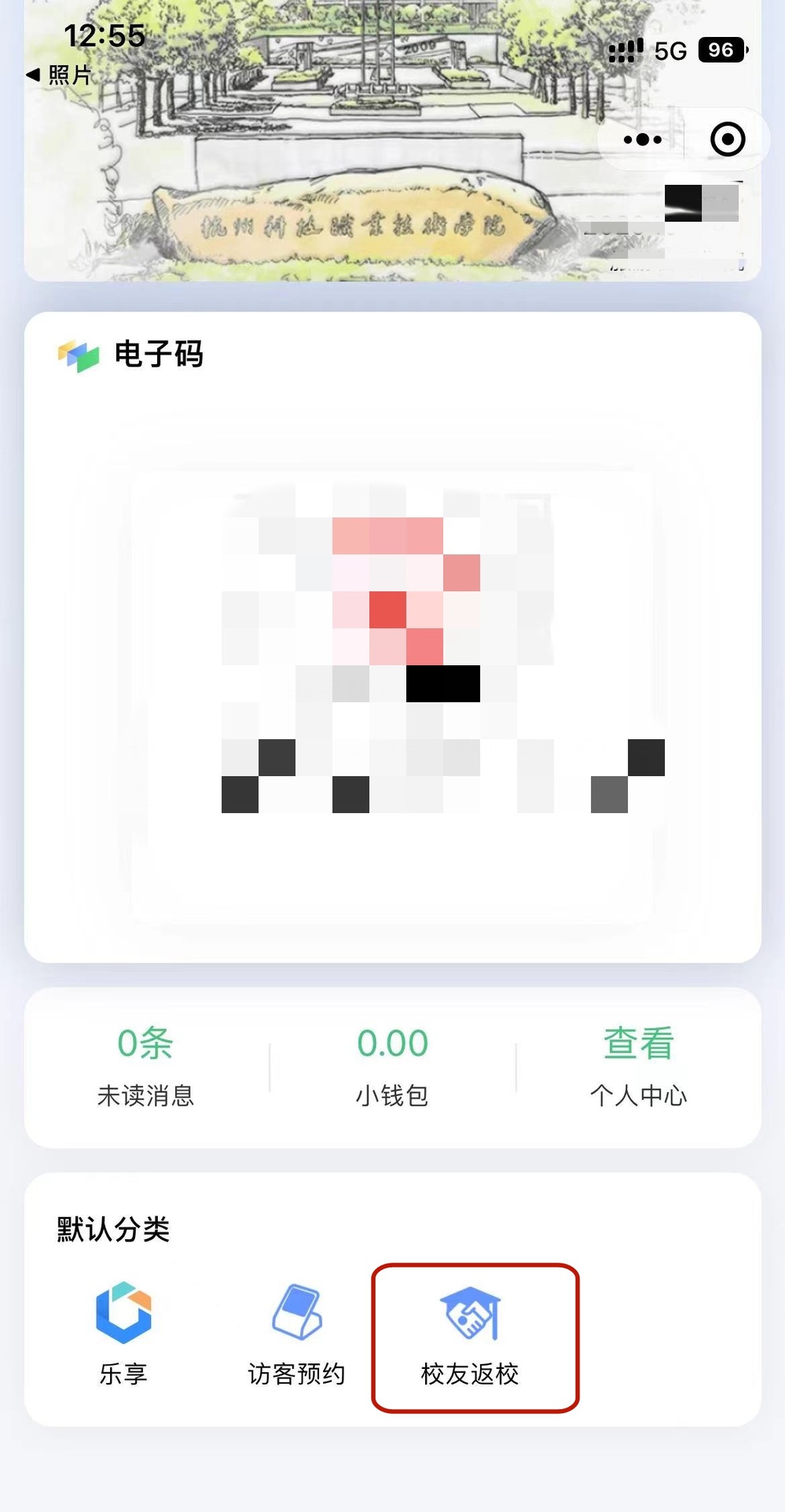Open the mini program more-options menu
Screen dimensions: 785x1512
(x=642, y=140)
